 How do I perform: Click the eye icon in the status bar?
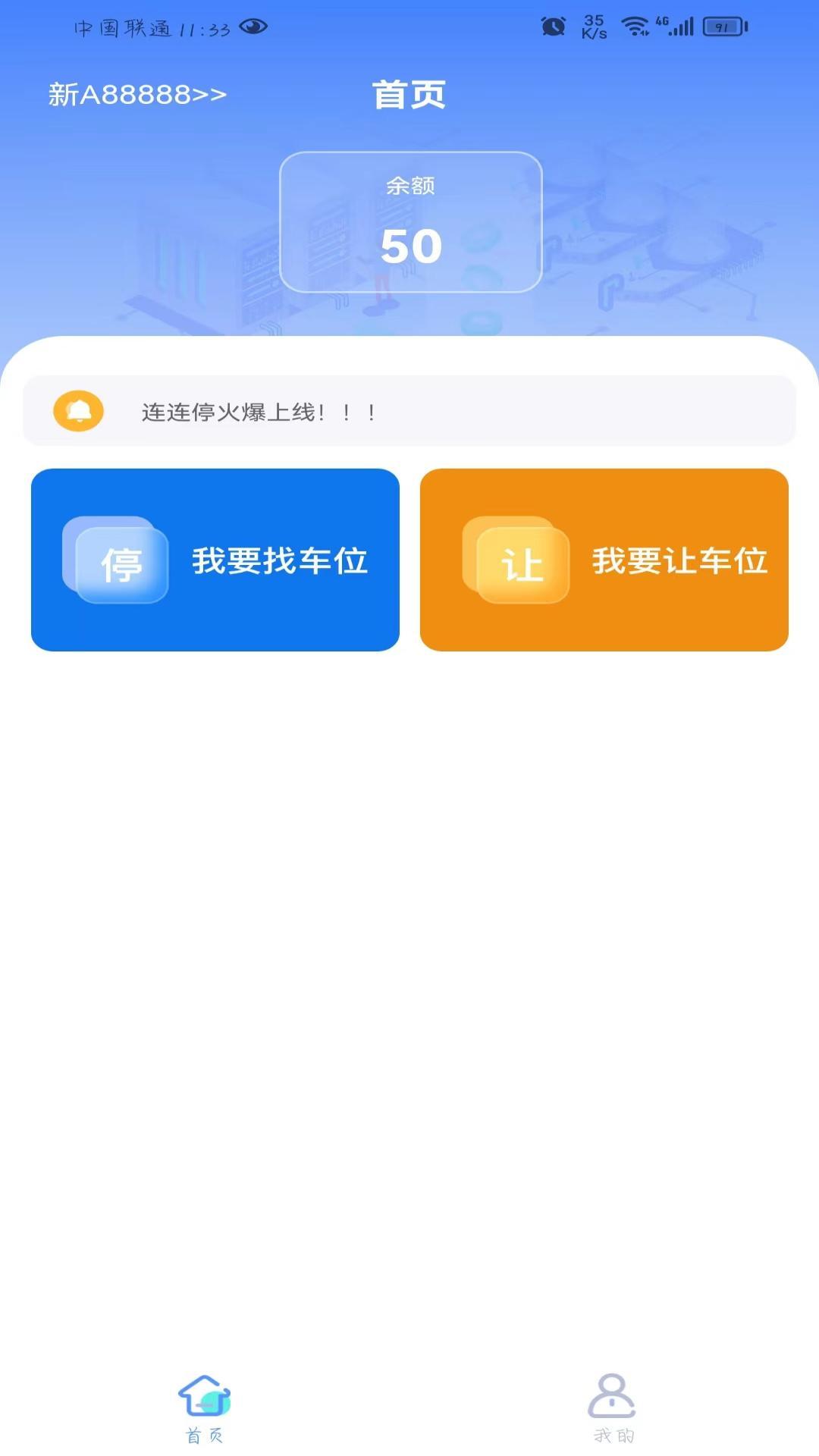point(253,25)
